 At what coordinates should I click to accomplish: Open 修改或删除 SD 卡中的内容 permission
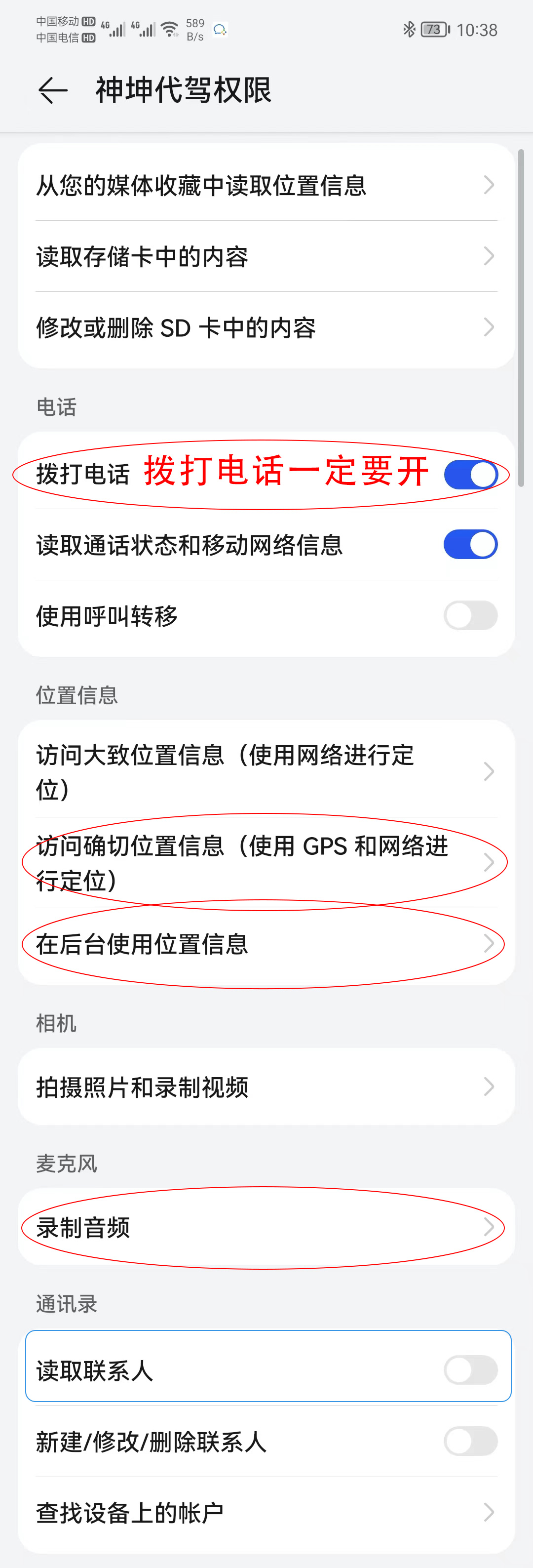click(x=266, y=327)
